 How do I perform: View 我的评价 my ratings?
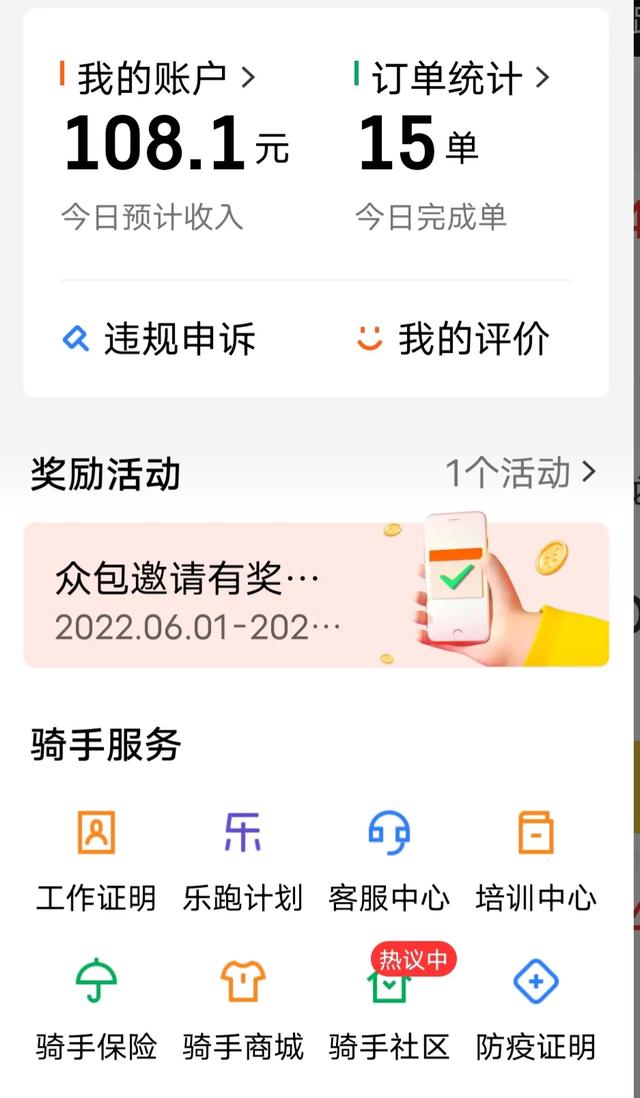(453, 340)
